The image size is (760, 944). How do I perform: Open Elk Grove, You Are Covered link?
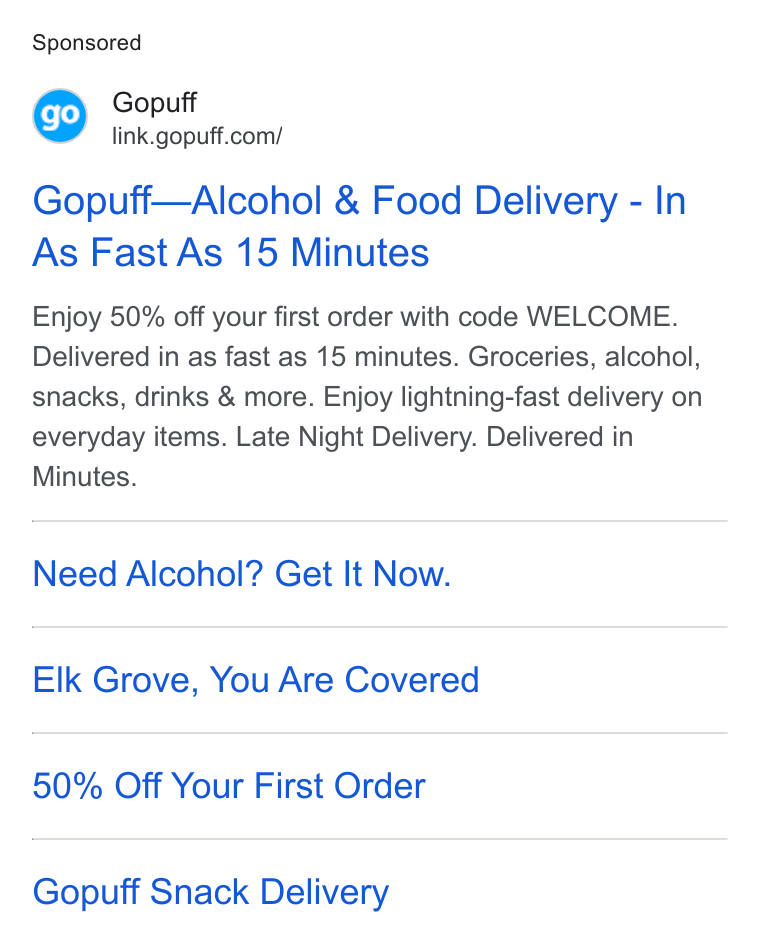[x=256, y=680]
